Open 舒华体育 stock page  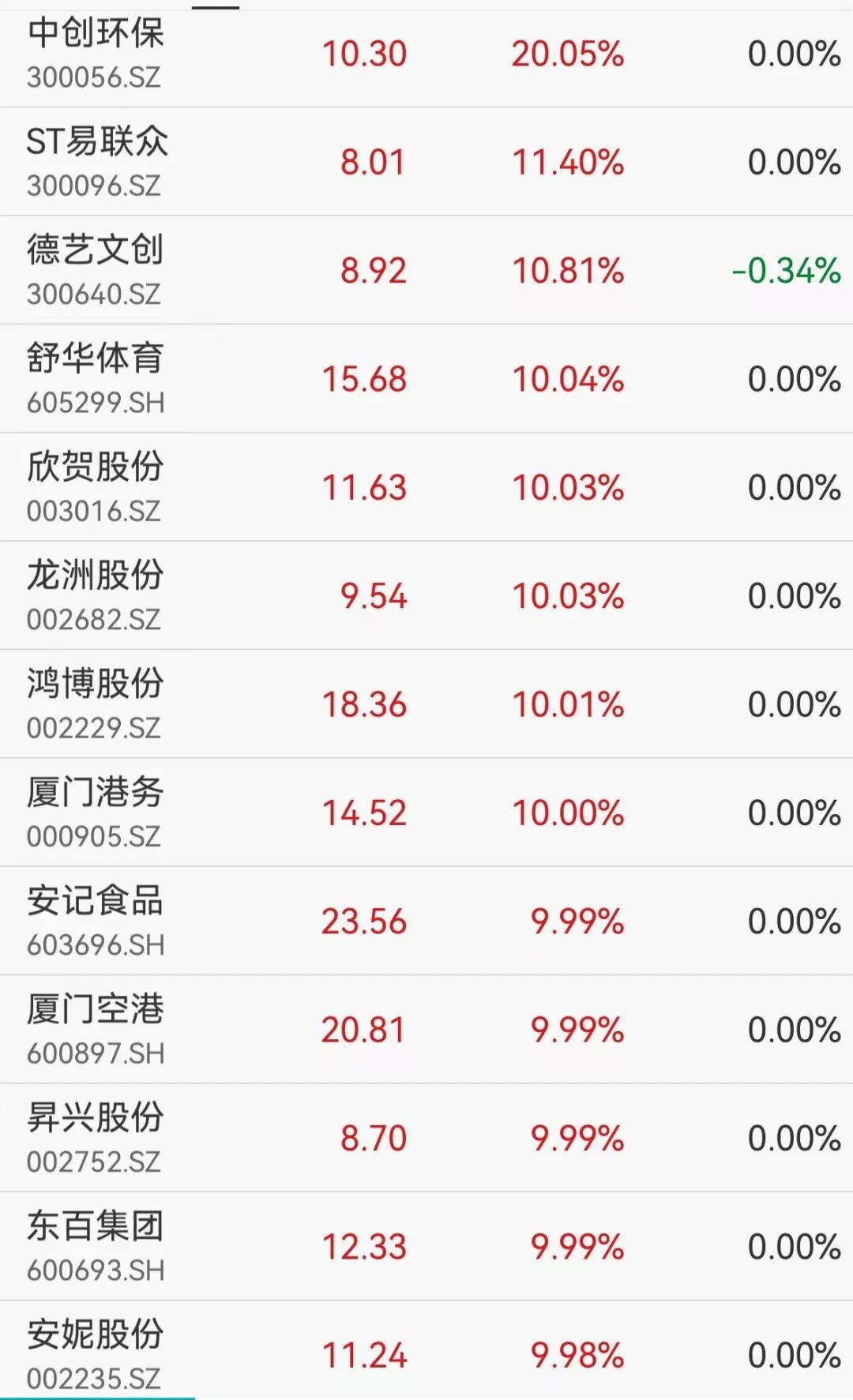(x=96, y=379)
